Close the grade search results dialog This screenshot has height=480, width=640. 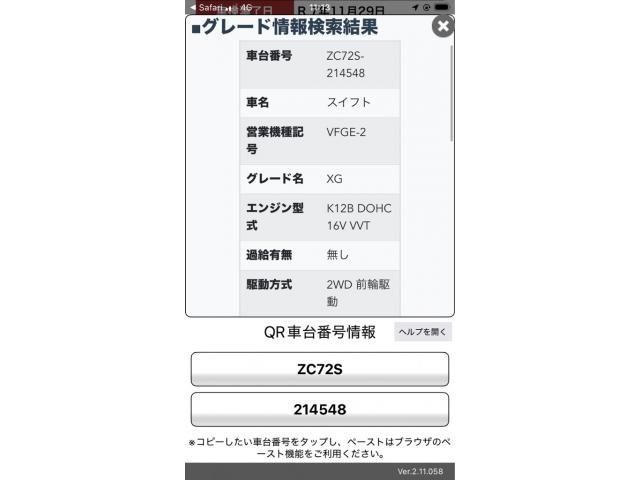442,27
